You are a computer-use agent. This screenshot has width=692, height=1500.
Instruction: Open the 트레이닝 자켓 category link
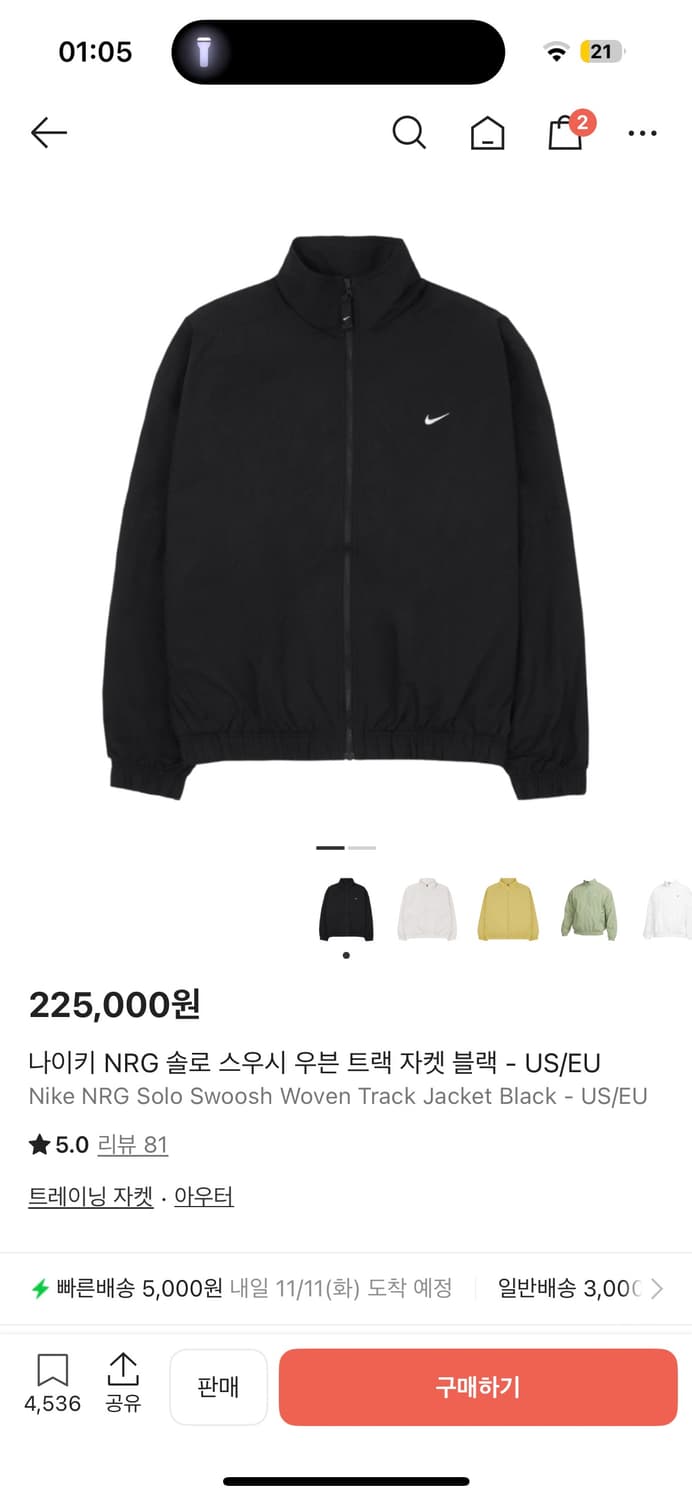[x=91, y=1197]
